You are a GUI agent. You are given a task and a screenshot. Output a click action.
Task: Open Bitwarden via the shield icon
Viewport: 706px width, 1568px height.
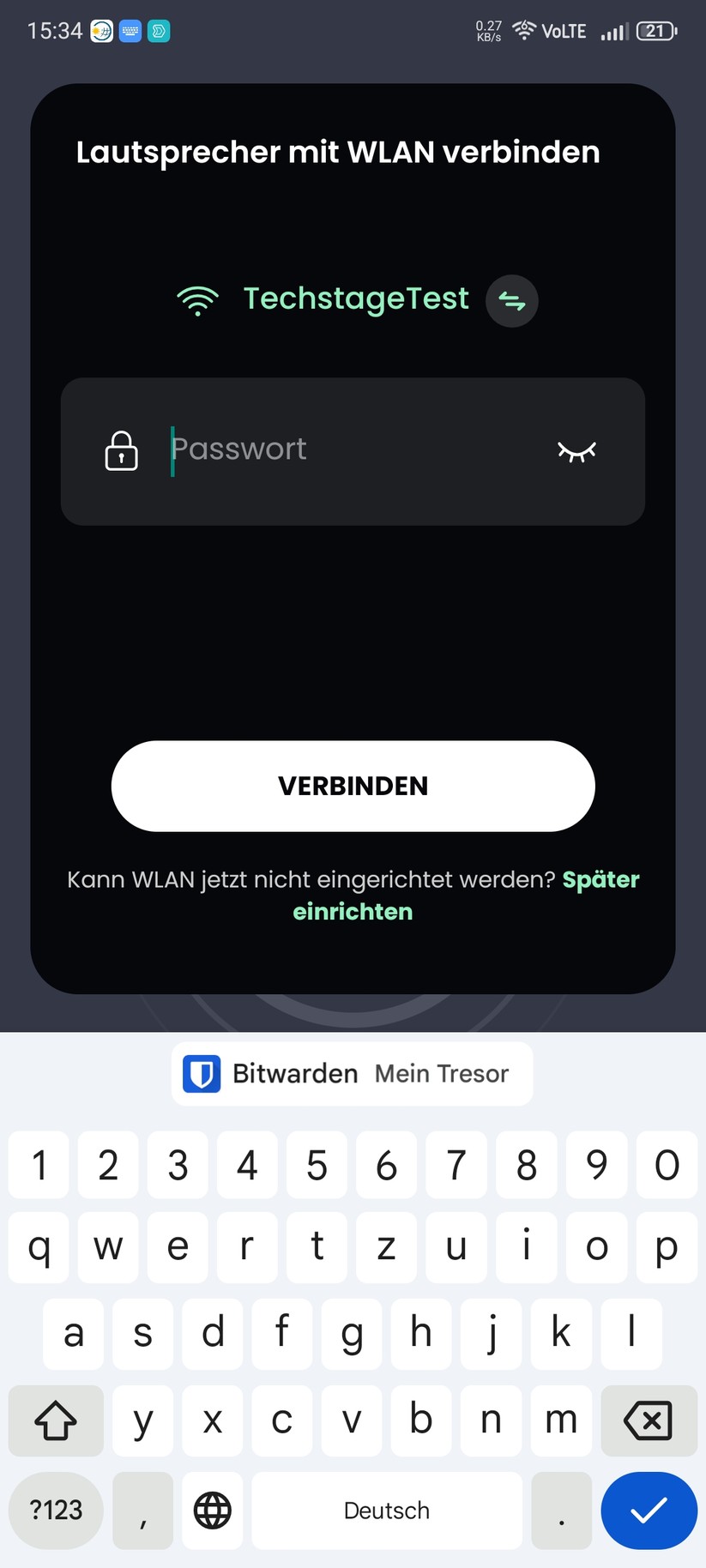(201, 1073)
